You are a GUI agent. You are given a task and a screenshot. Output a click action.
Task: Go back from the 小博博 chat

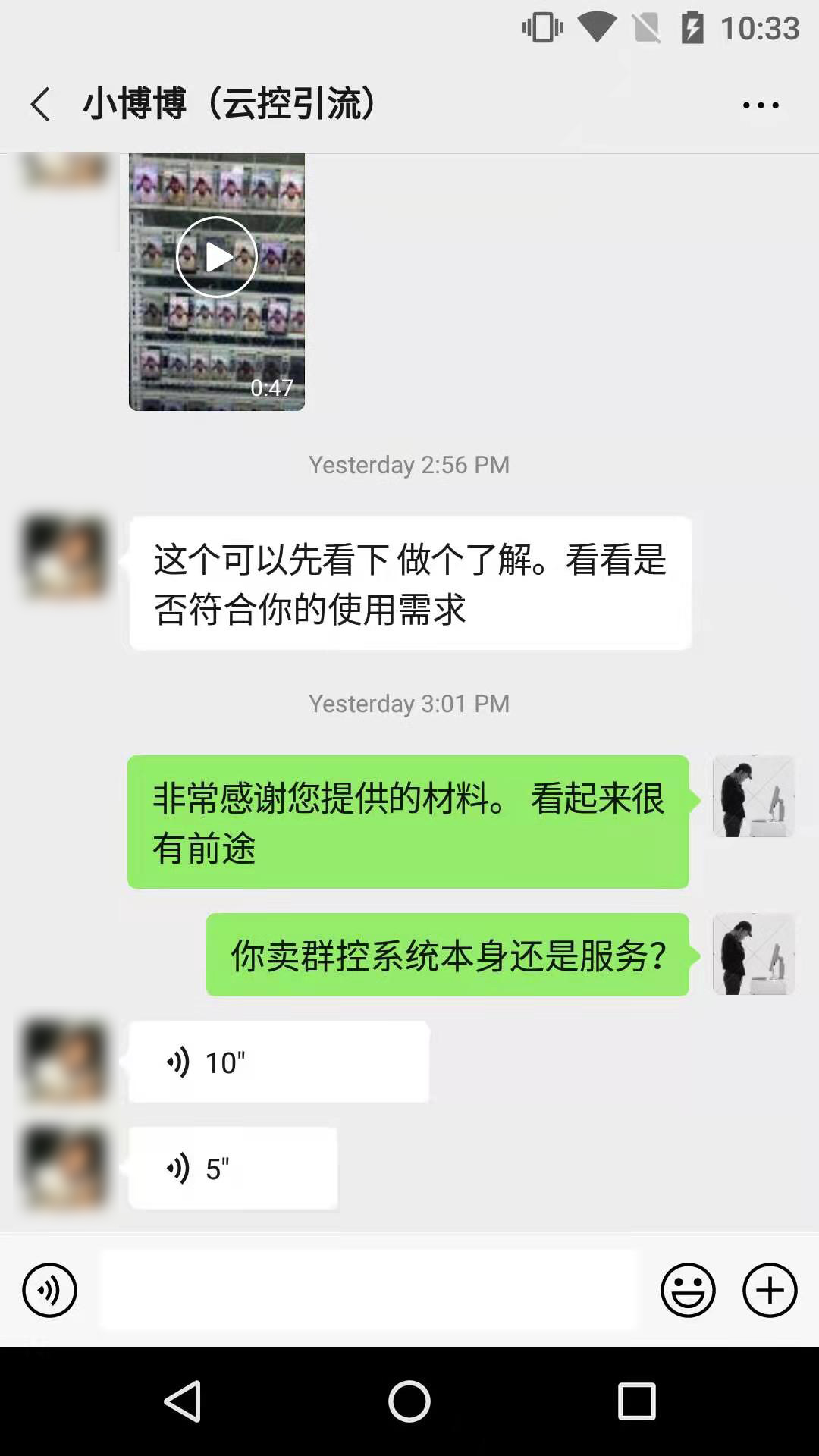point(41,104)
